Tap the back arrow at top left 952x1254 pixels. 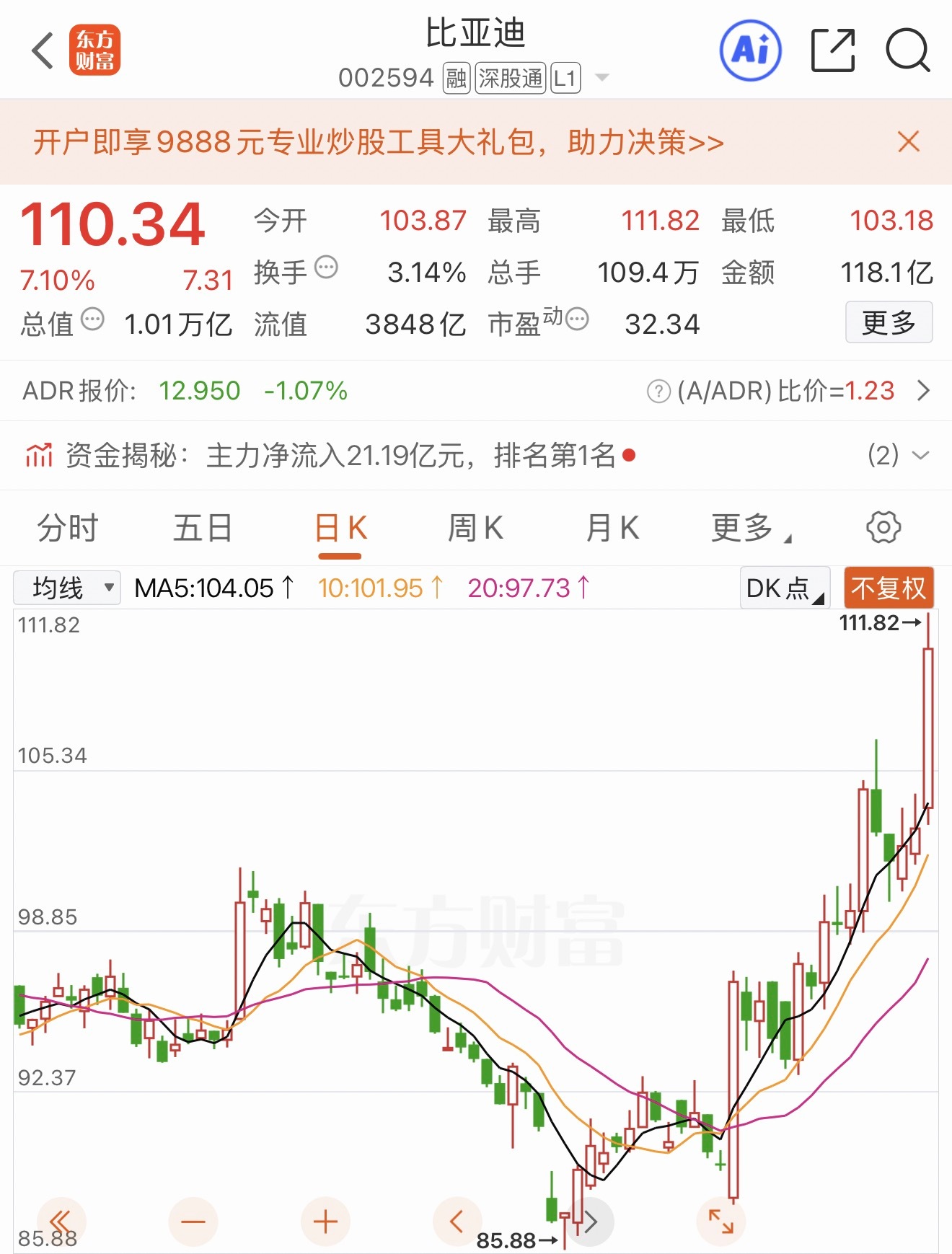[x=42, y=50]
